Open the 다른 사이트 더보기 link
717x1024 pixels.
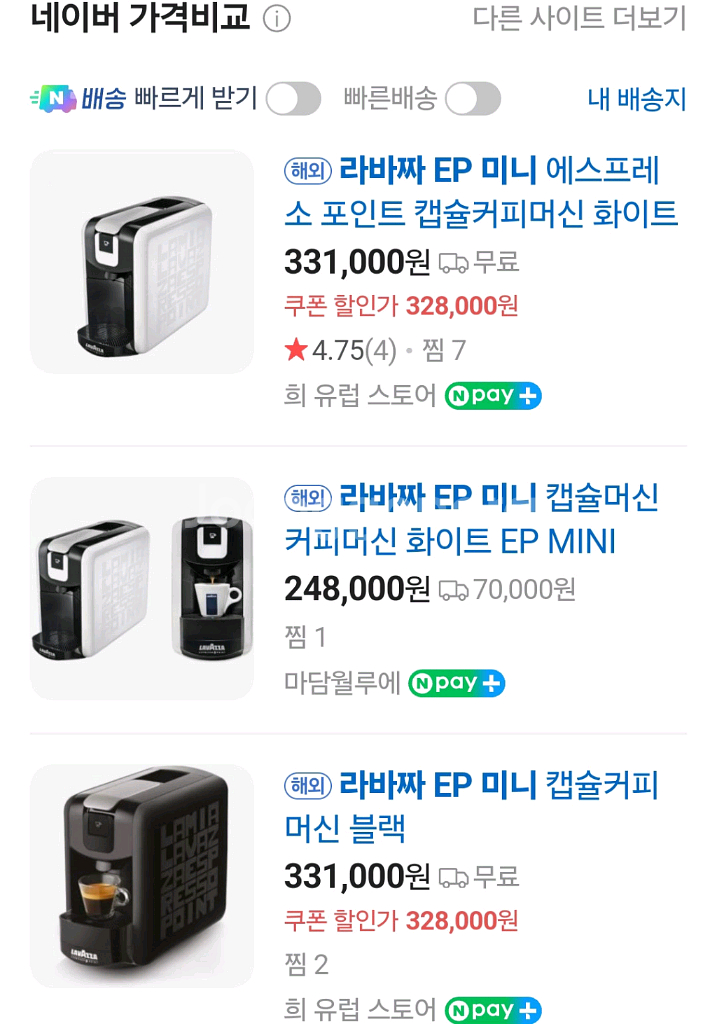tap(579, 18)
